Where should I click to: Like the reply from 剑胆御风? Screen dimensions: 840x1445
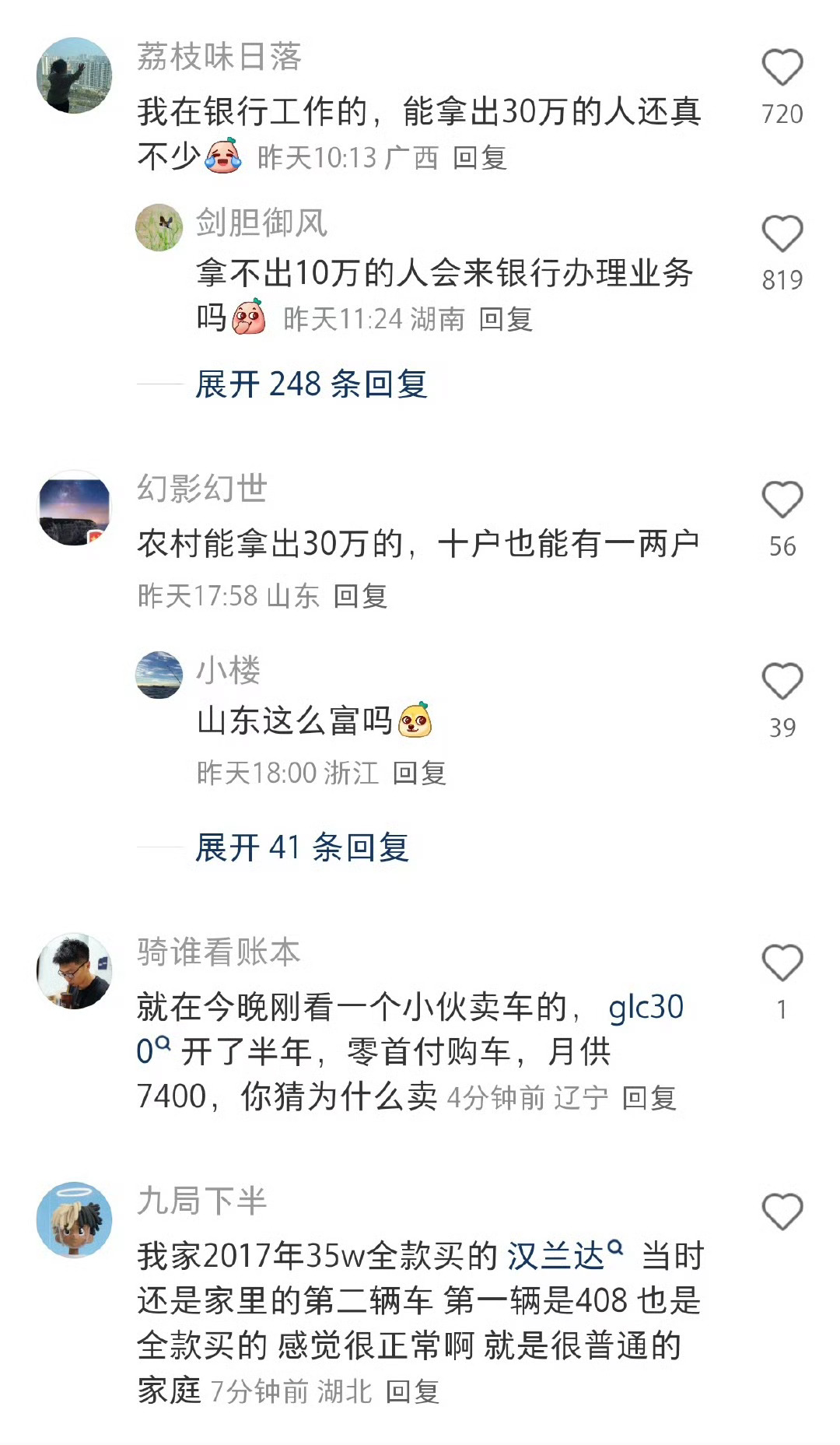[x=782, y=233]
